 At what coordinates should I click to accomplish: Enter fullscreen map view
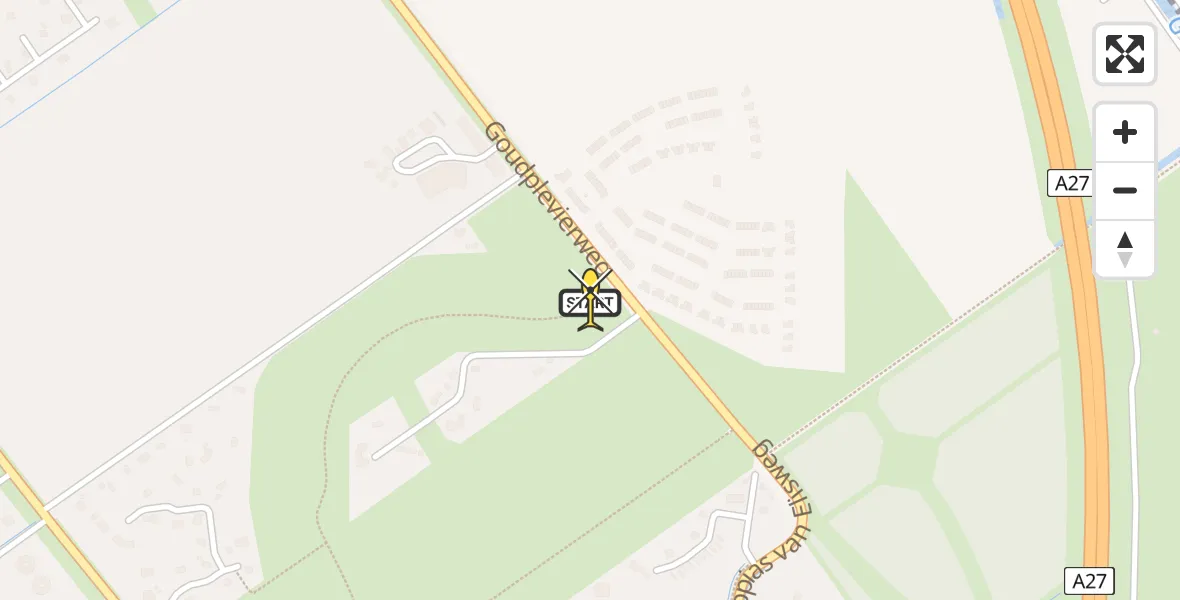(x=1125, y=54)
